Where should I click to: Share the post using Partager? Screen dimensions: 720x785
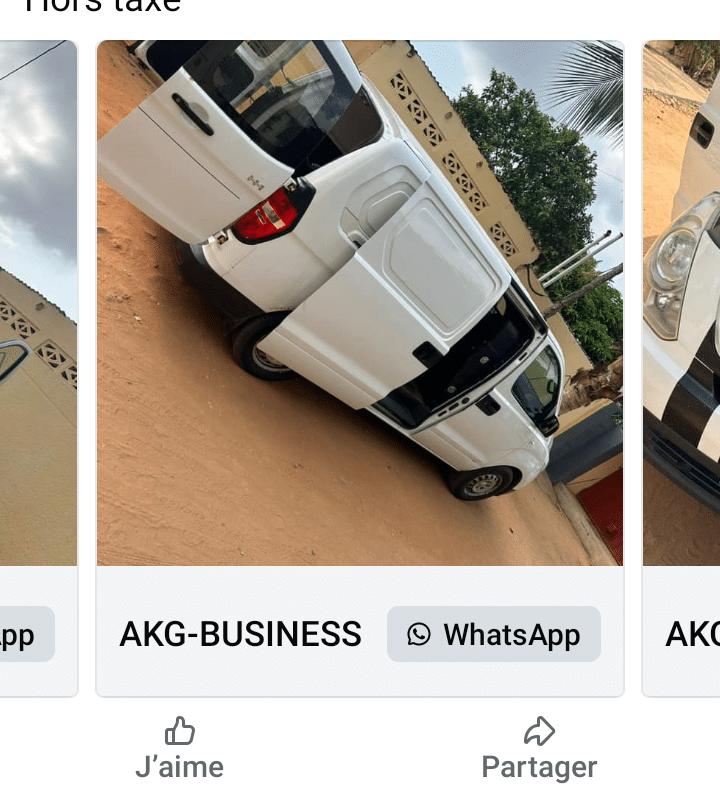tap(539, 749)
